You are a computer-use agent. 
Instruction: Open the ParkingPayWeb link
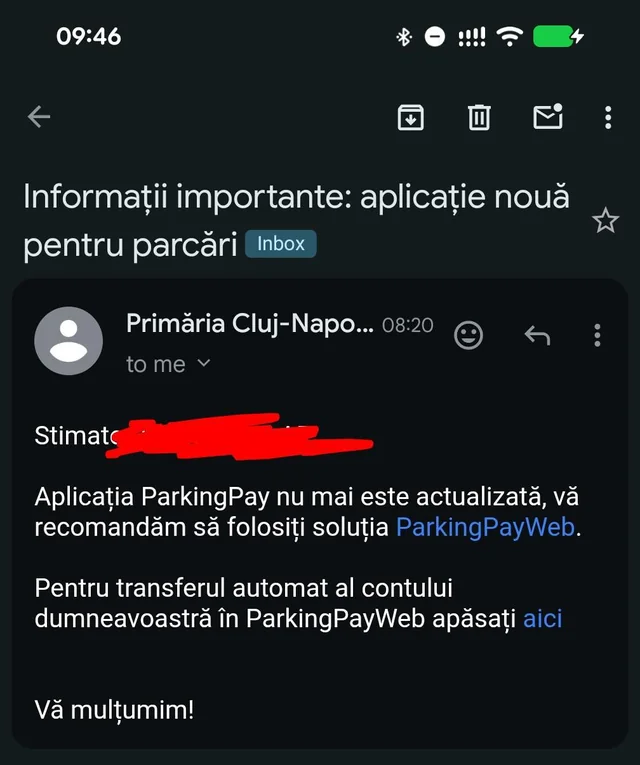coord(486,527)
